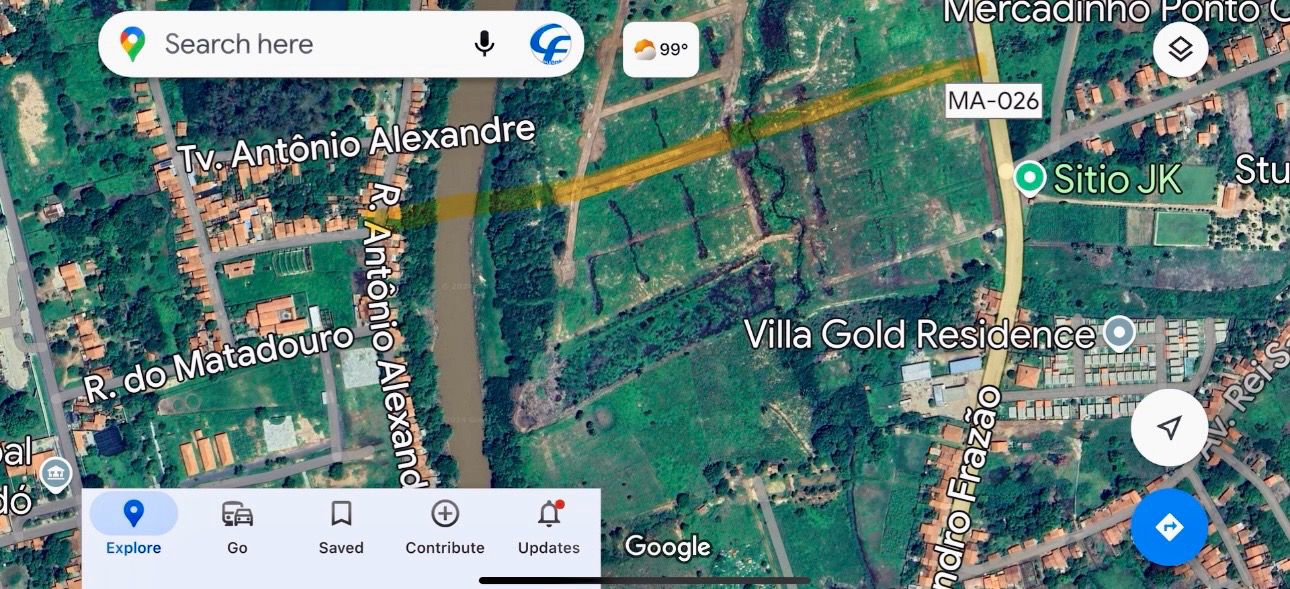This screenshot has width=1290, height=589.
Task: Select the Sitio JK place marker
Action: pos(1029,179)
